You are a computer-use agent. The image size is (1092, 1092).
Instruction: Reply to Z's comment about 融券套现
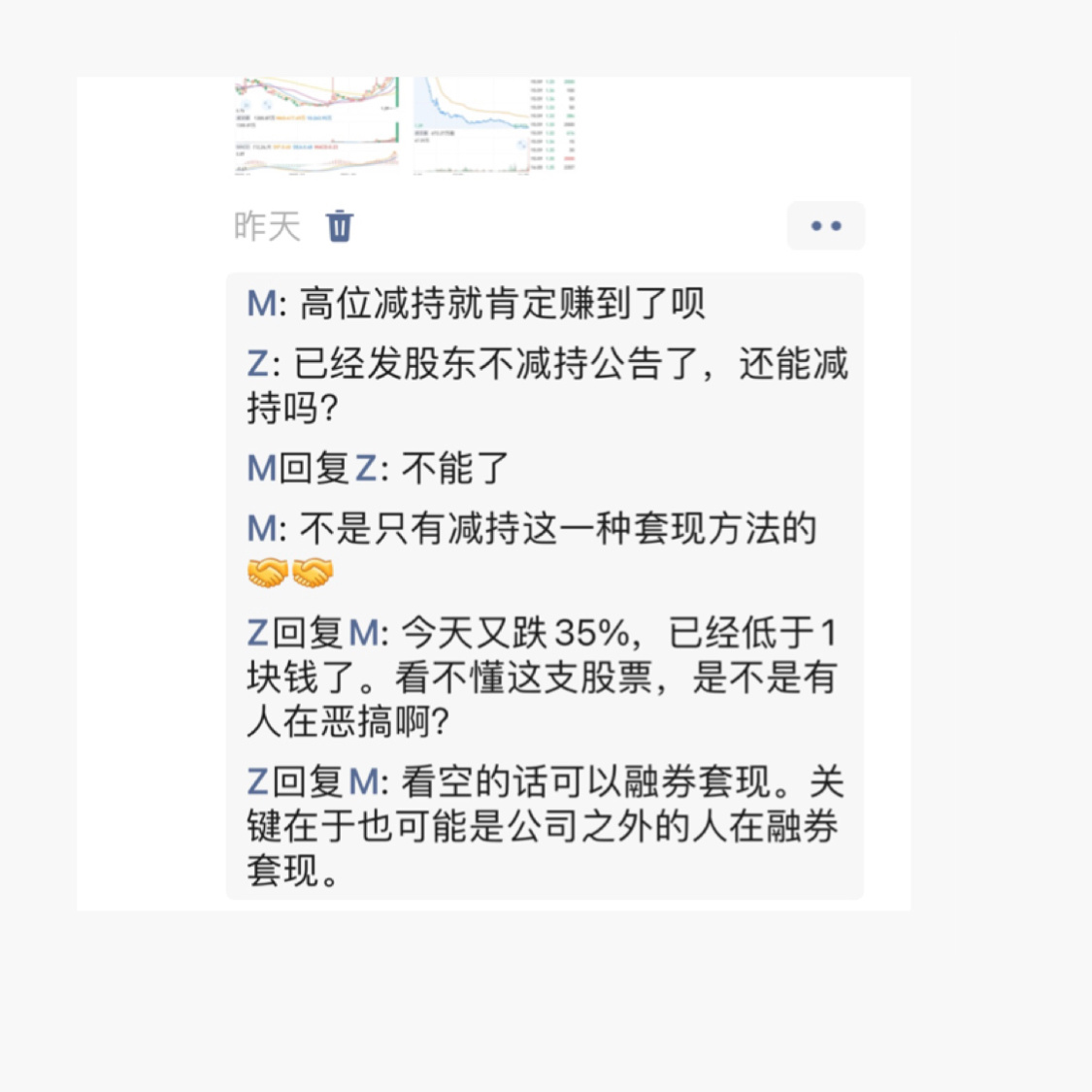(x=544, y=826)
